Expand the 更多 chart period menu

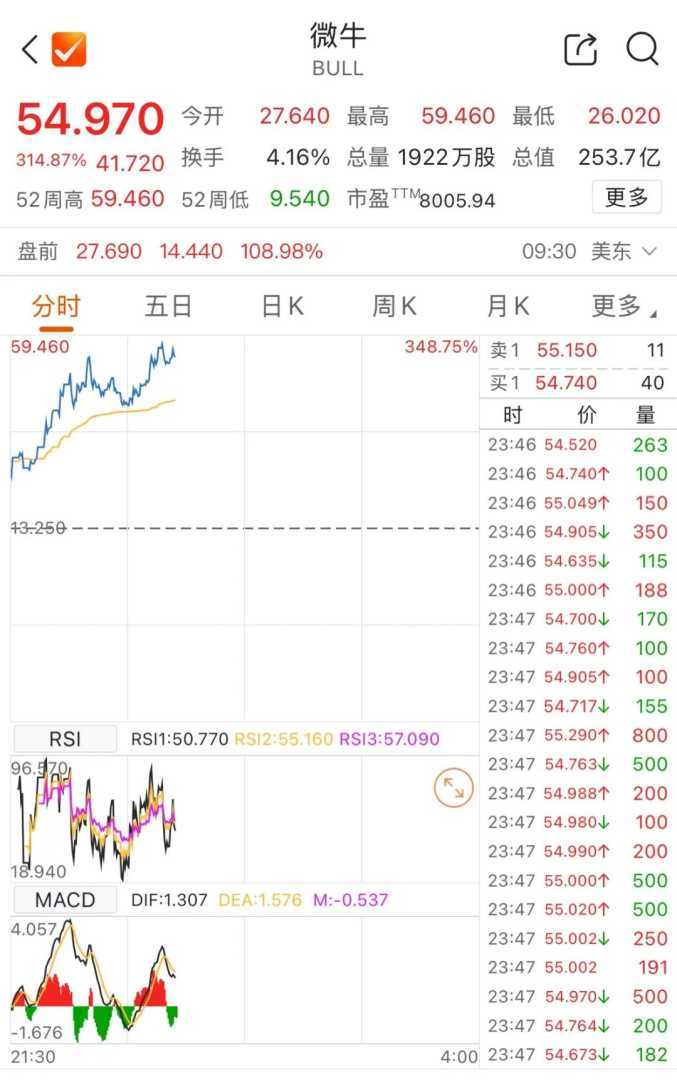click(x=622, y=306)
